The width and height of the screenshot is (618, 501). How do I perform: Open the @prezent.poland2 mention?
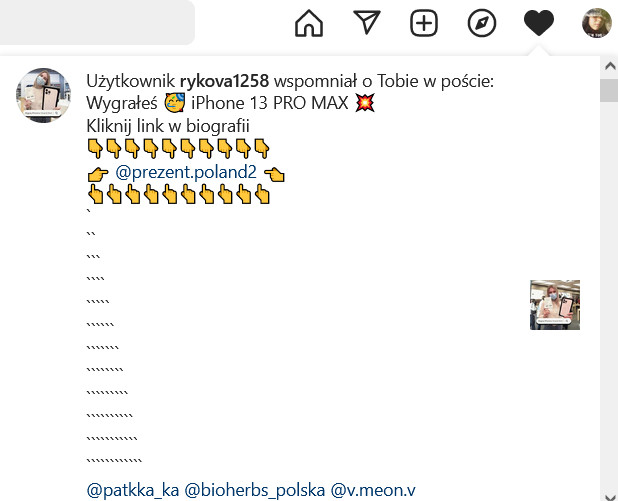187,172
